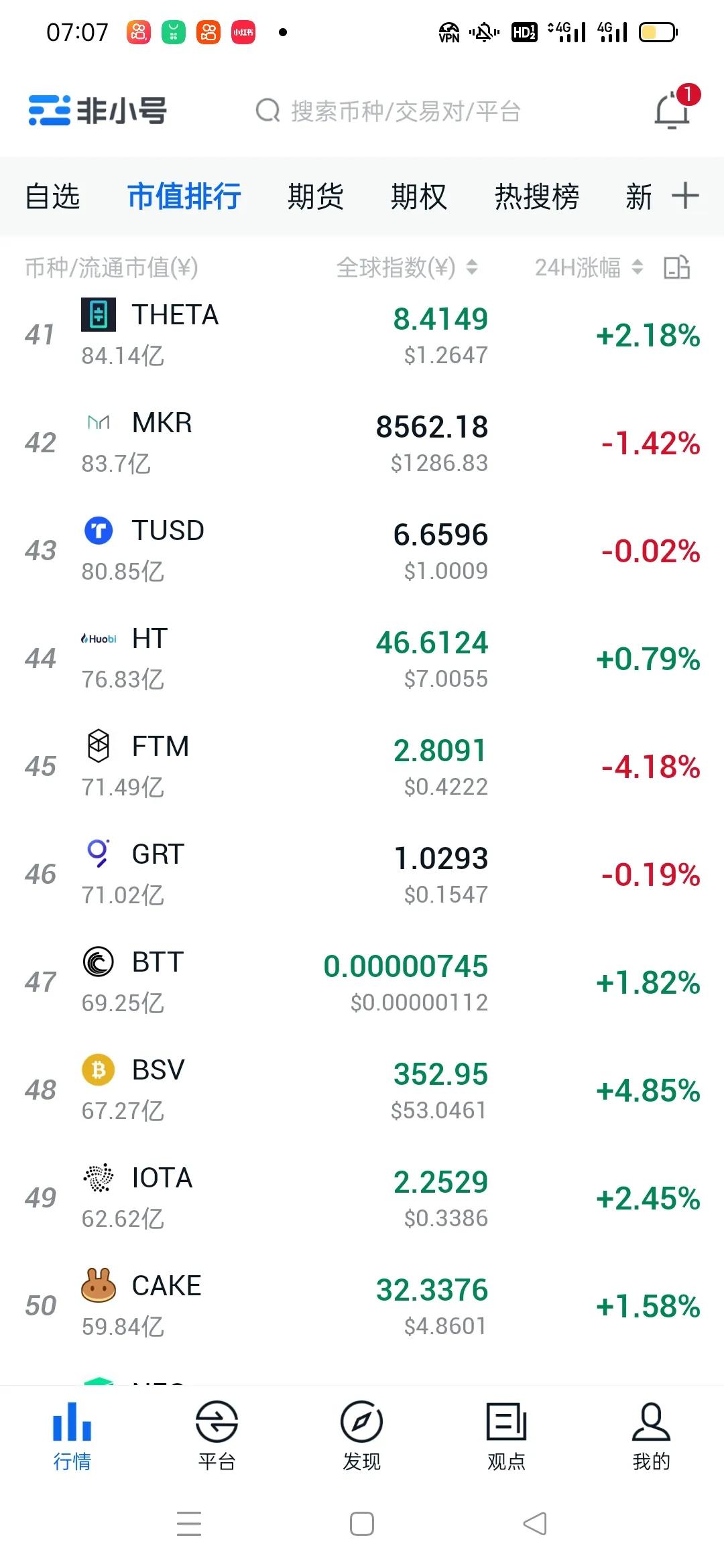The image size is (724, 1568).
Task: Switch to the 期权 tab
Action: 418,197
